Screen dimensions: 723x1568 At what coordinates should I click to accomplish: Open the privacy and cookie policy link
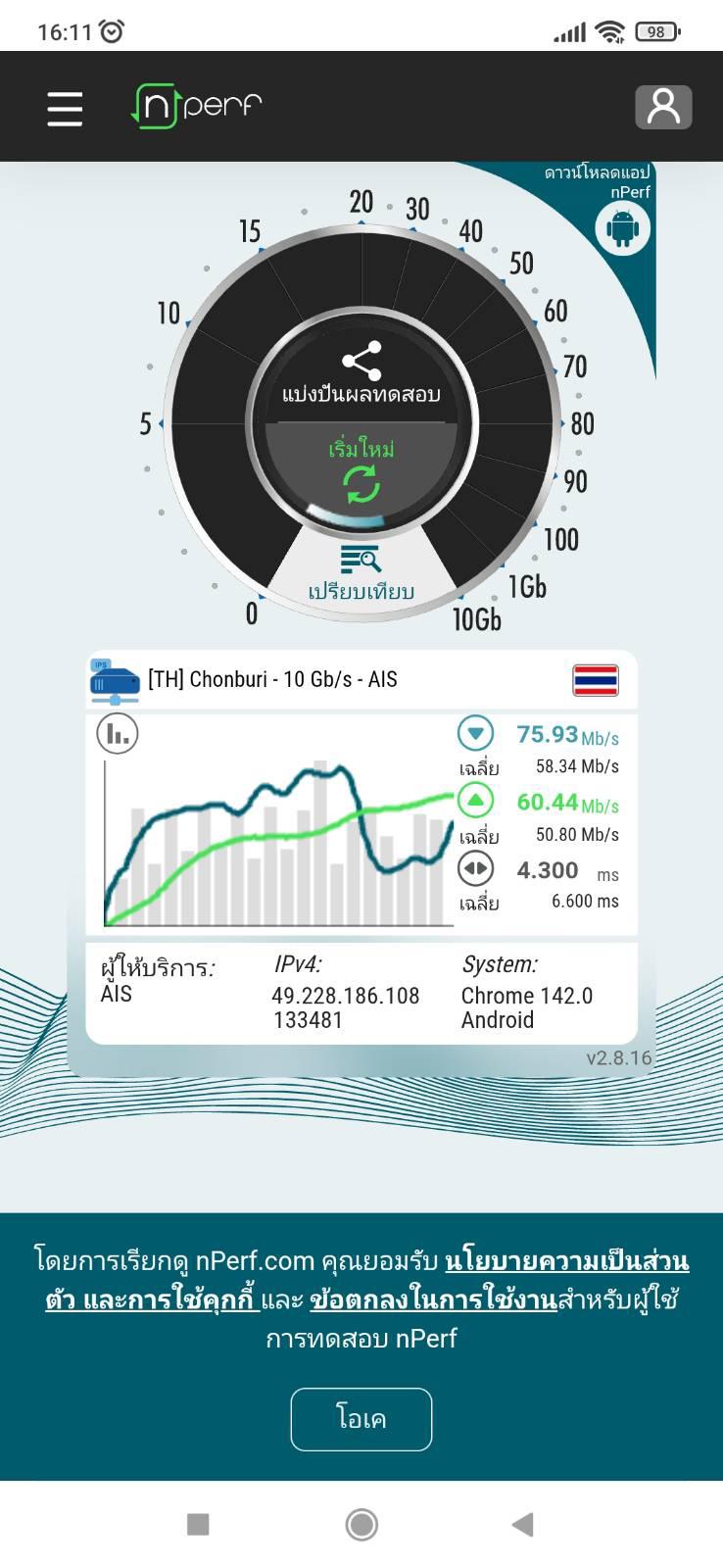(x=367, y=1280)
